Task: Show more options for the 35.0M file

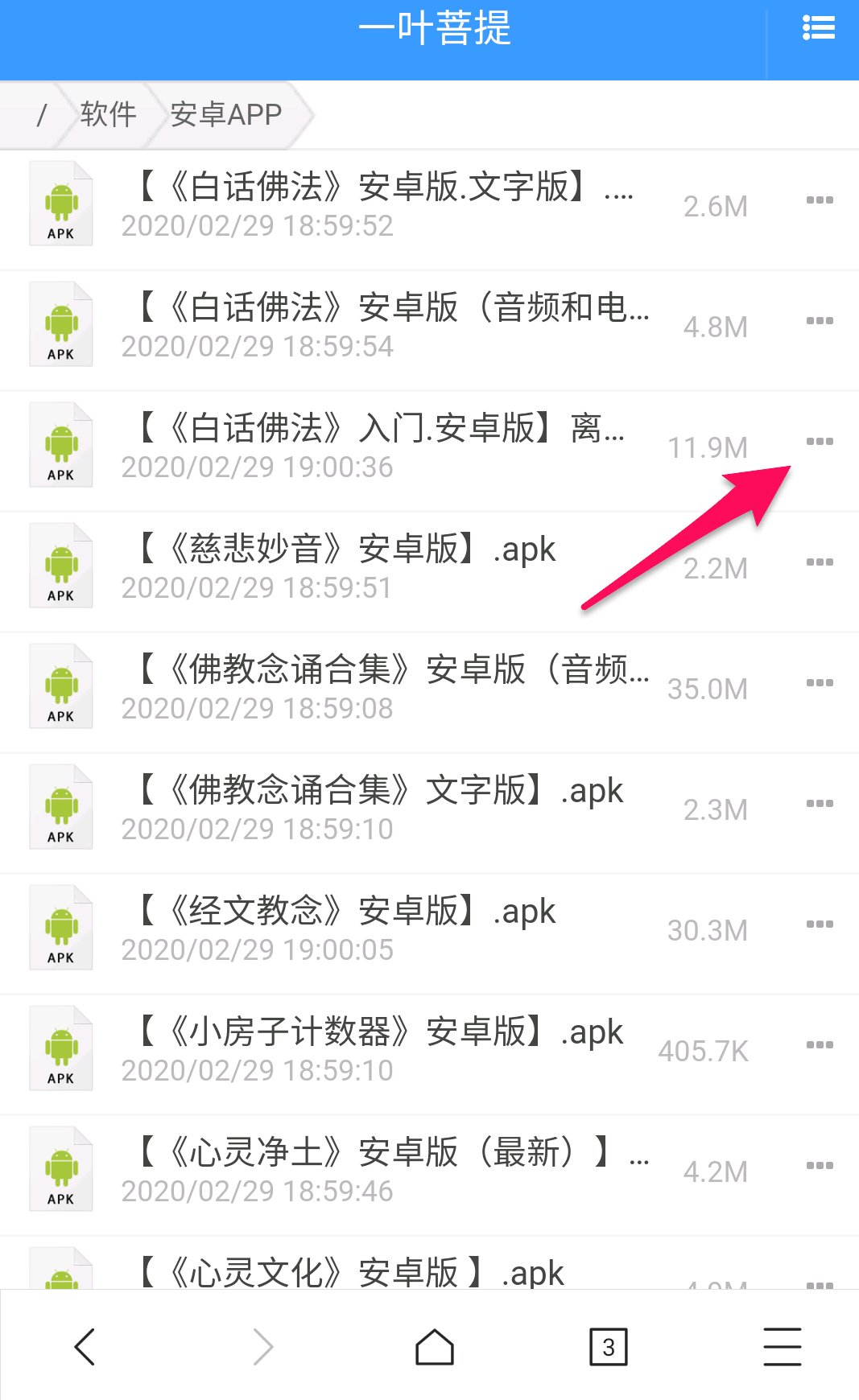Action: [x=820, y=683]
